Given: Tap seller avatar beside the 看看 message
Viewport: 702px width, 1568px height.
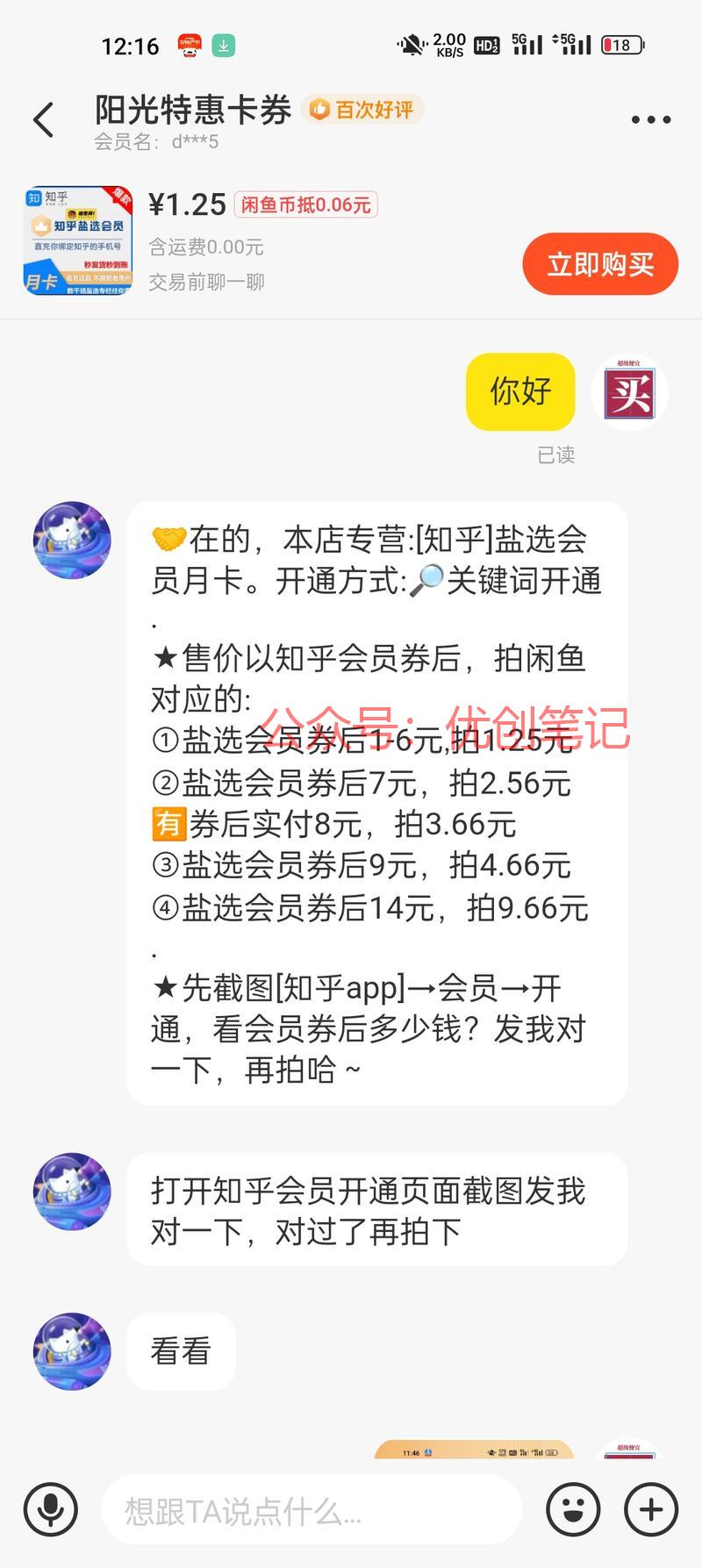Looking at the screenshot, I should [72, 1351].
